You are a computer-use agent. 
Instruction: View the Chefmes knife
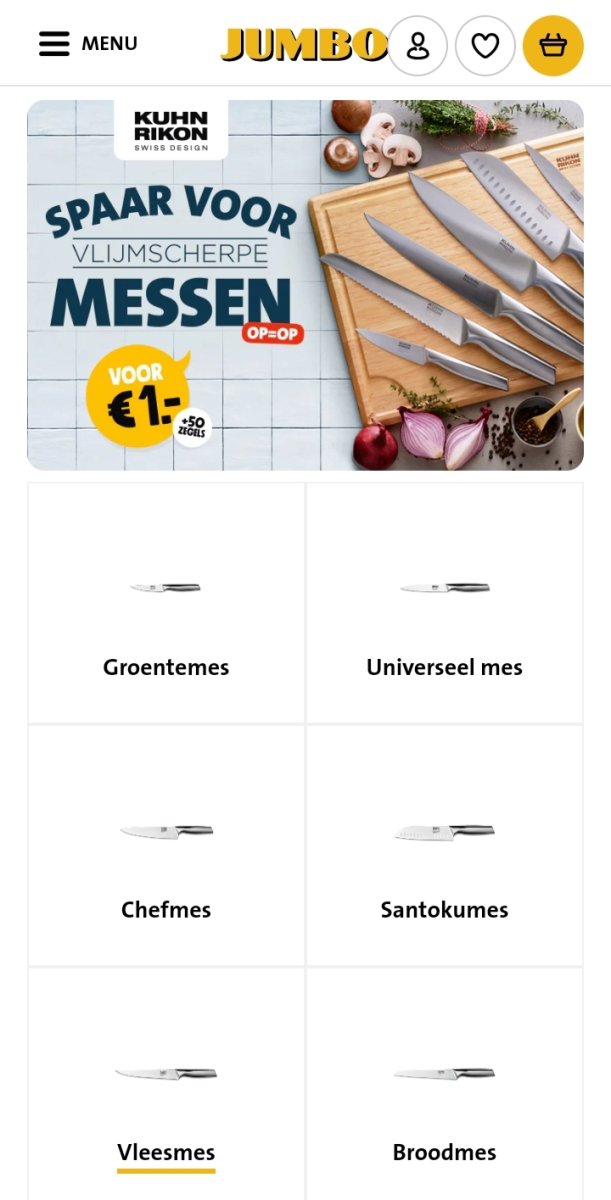(166, 845)
